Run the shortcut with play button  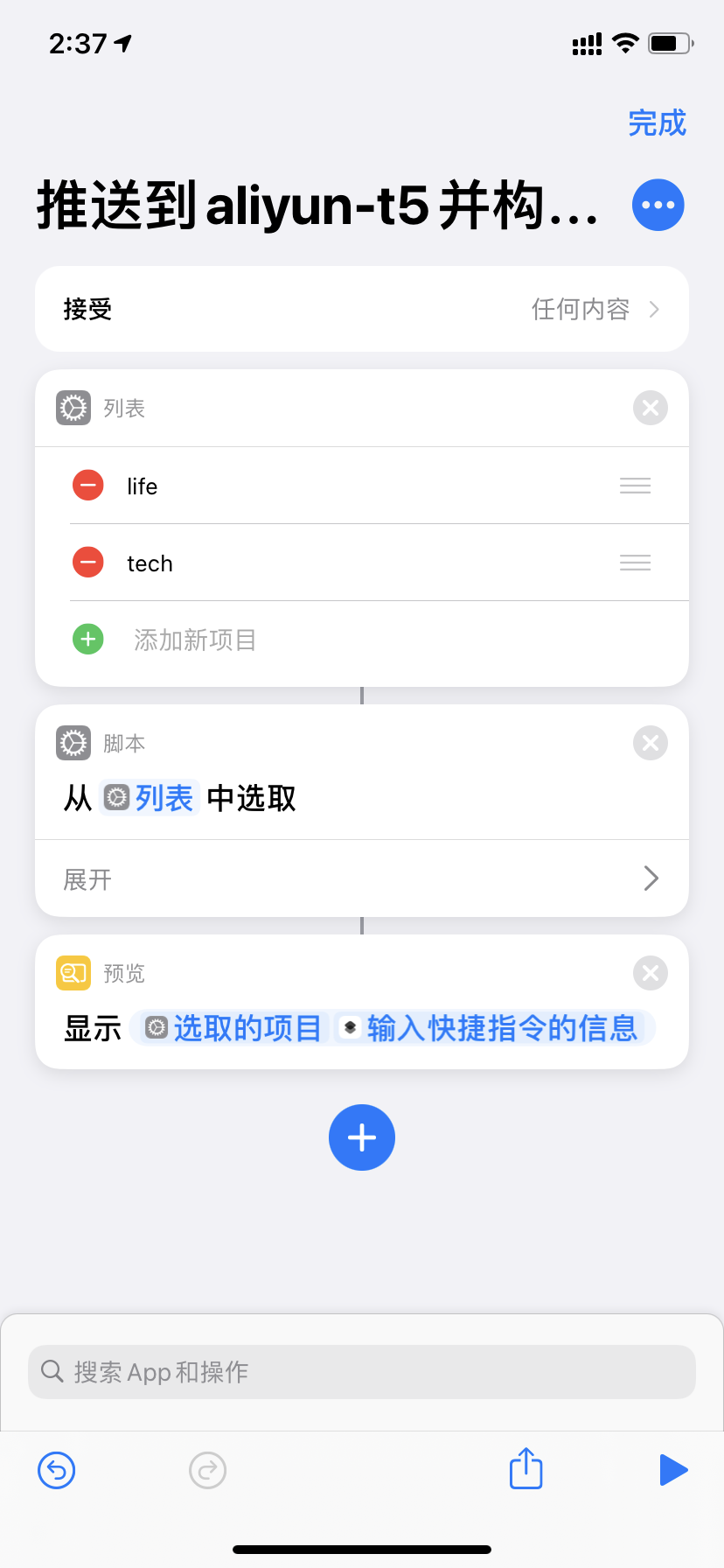(x=672, y=1470)
